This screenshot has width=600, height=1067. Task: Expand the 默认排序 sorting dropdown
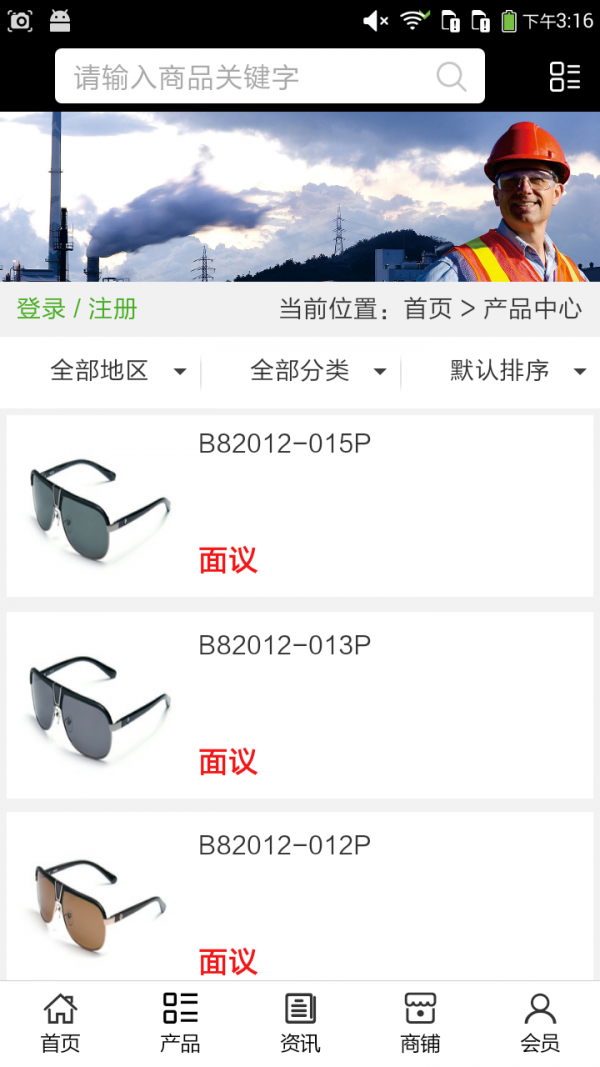[x=517, y=371]
